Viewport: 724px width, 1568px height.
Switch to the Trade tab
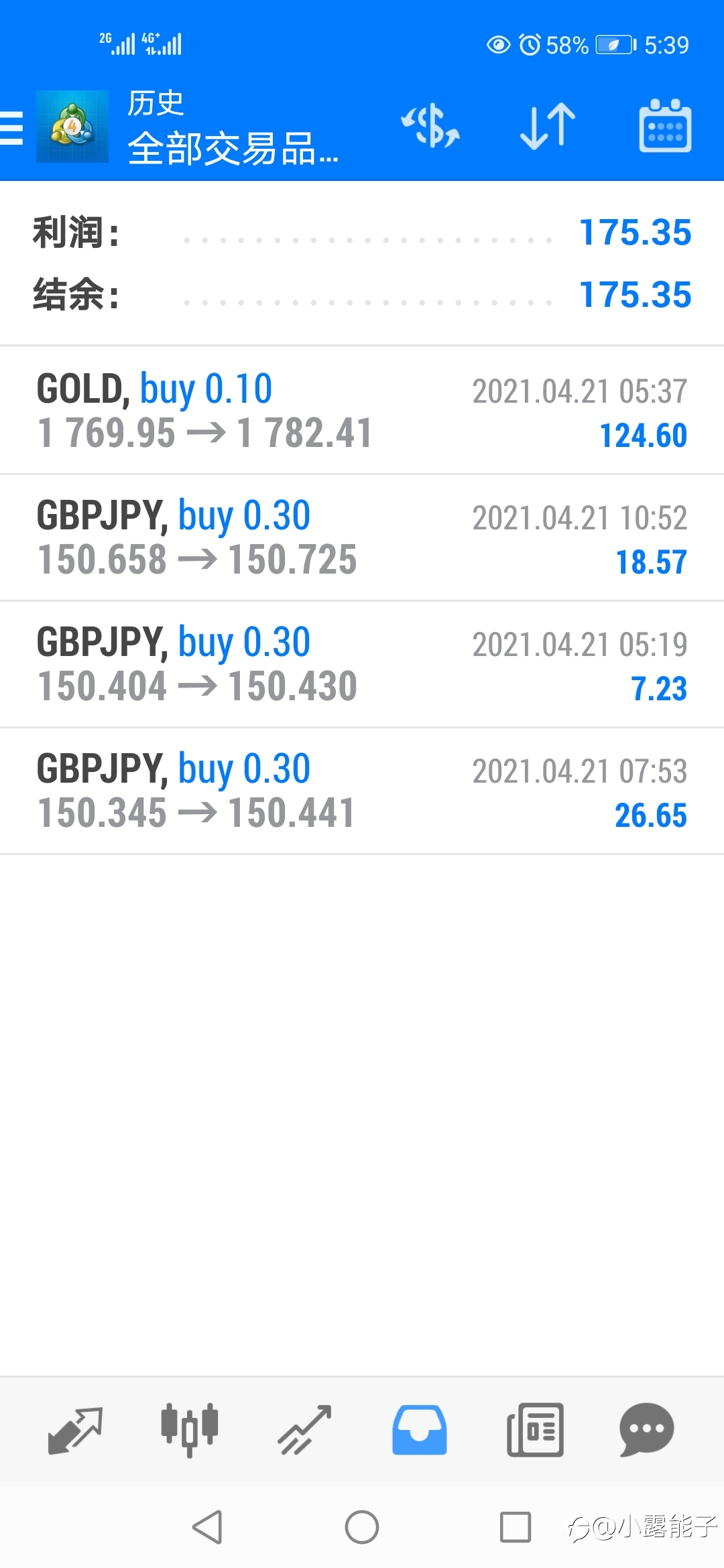(x=305, y=1430)
